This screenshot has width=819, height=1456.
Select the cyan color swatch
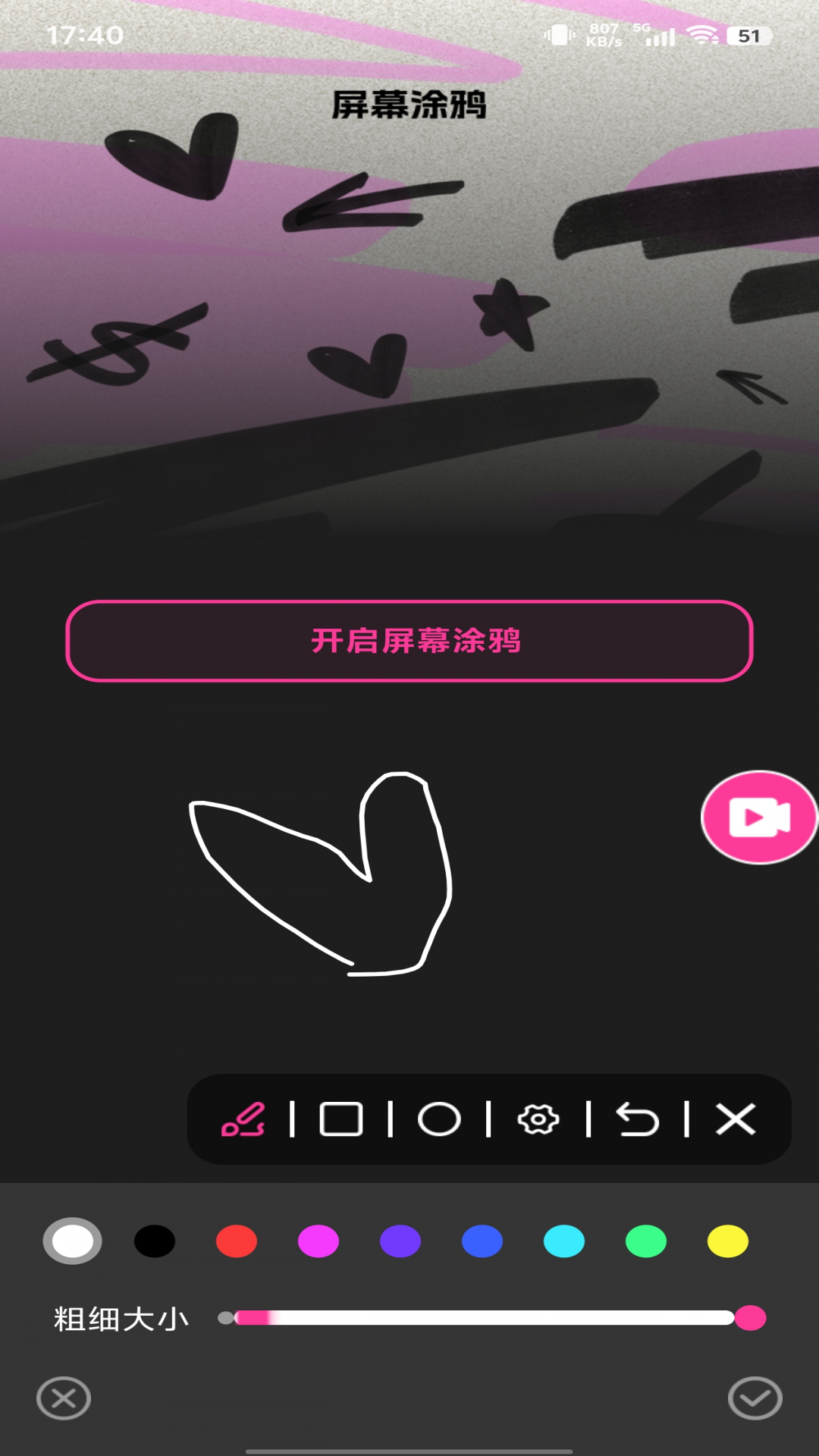pyautogui.click(x=564, y=1241)
